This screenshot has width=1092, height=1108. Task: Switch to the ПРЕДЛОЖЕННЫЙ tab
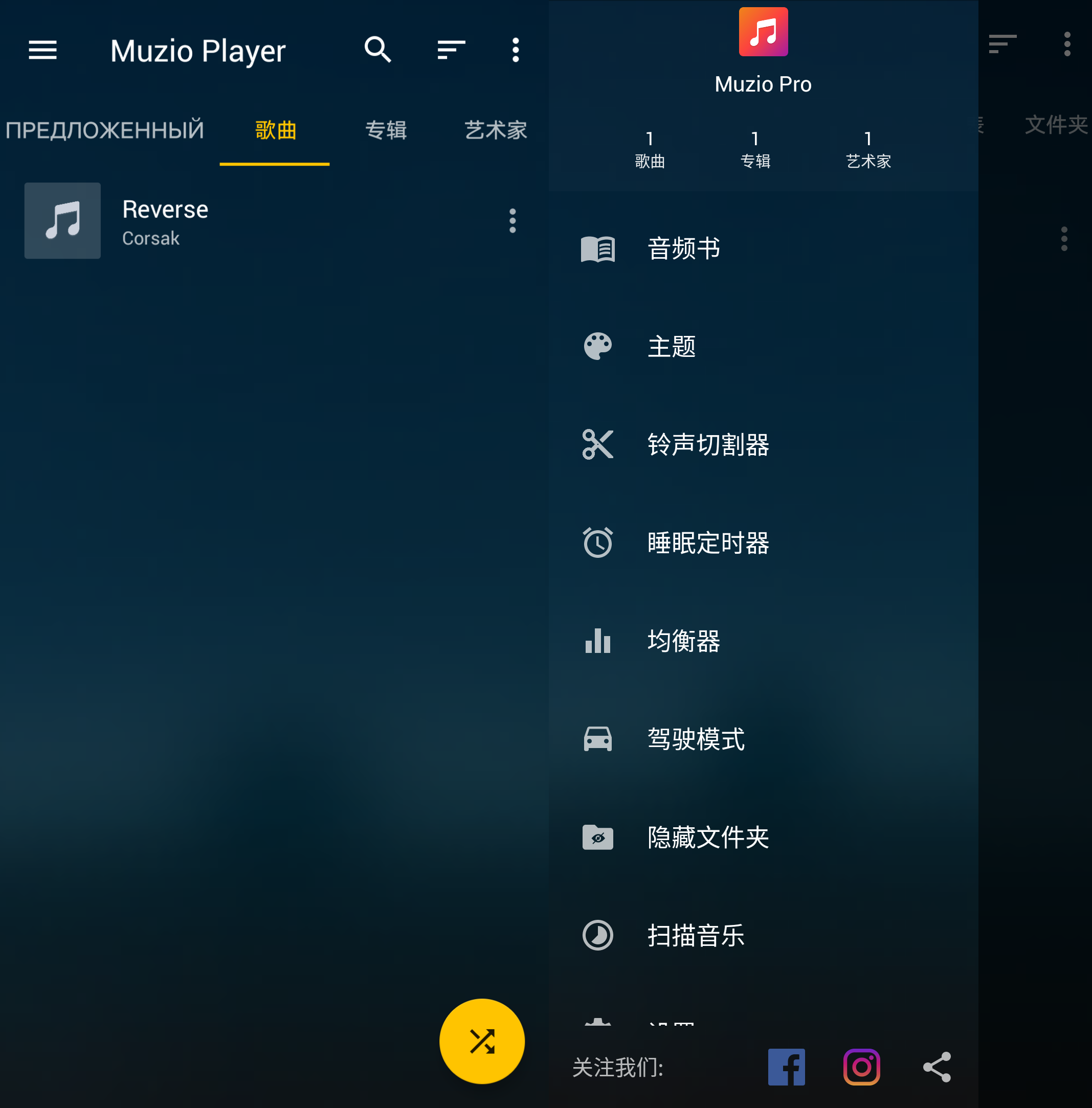[104, 131]
